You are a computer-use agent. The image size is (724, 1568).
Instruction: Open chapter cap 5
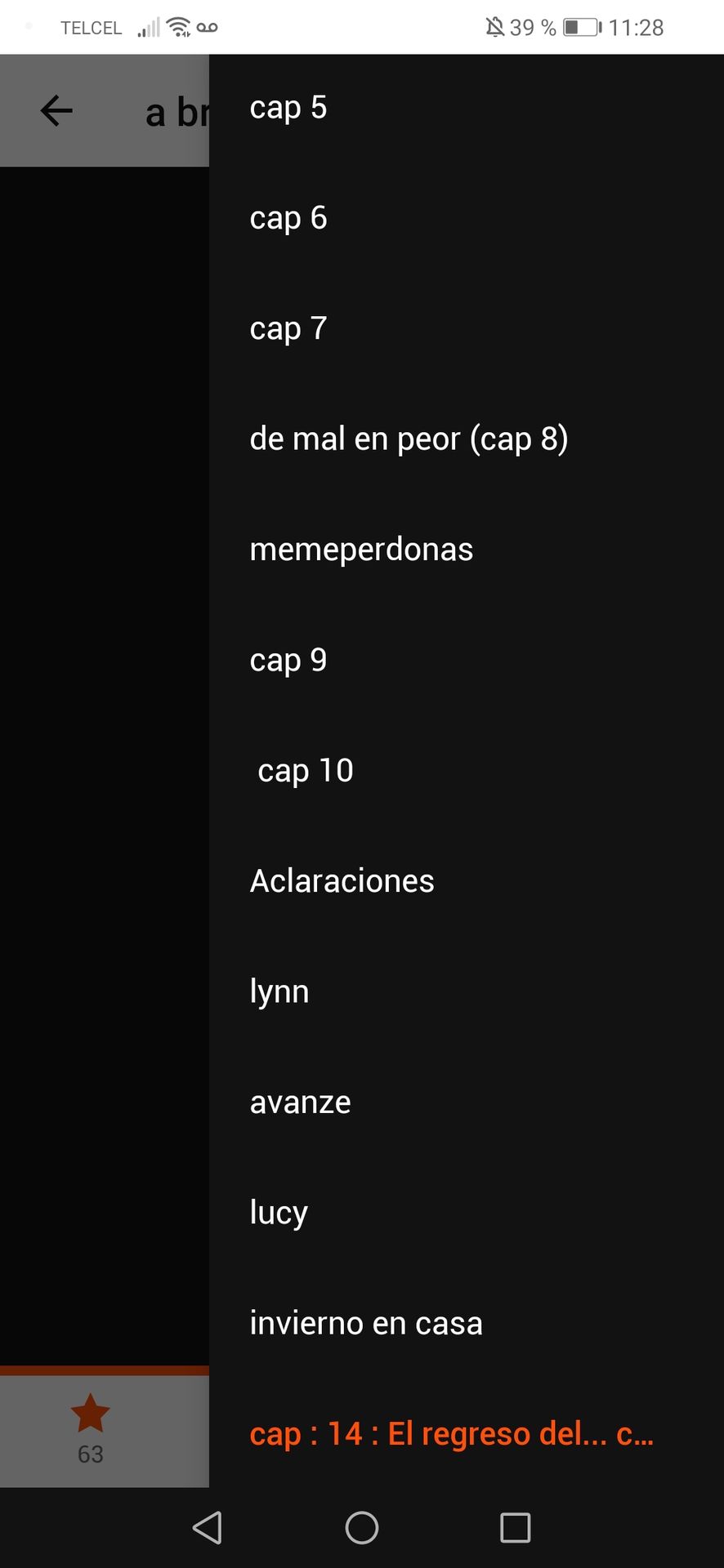(466, 109)
